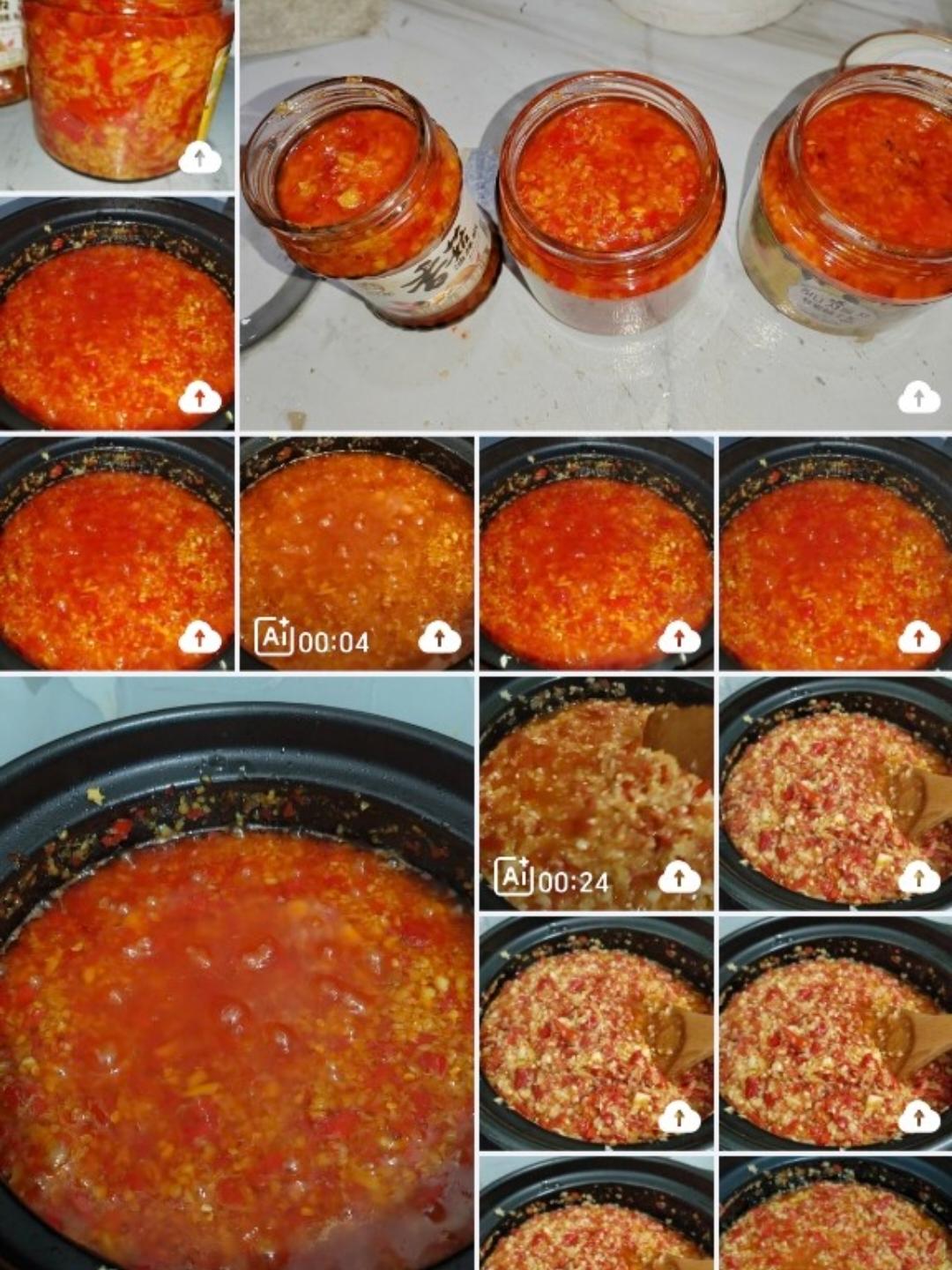952x1270 pixels.
Task: Open the photo of three open jars
Action: click(596, 215)
